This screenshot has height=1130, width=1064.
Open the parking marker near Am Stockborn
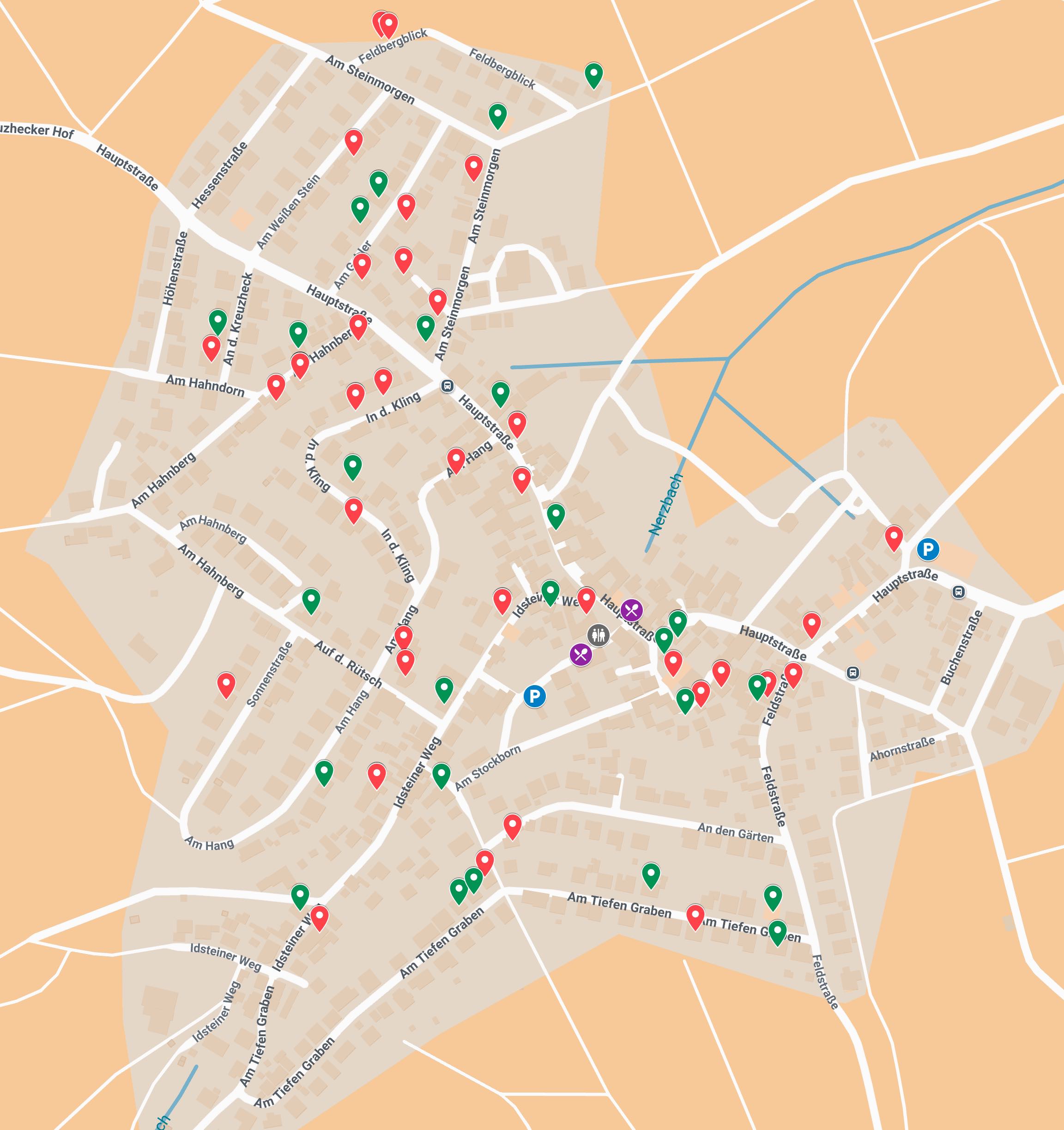(x=534, y=696)
